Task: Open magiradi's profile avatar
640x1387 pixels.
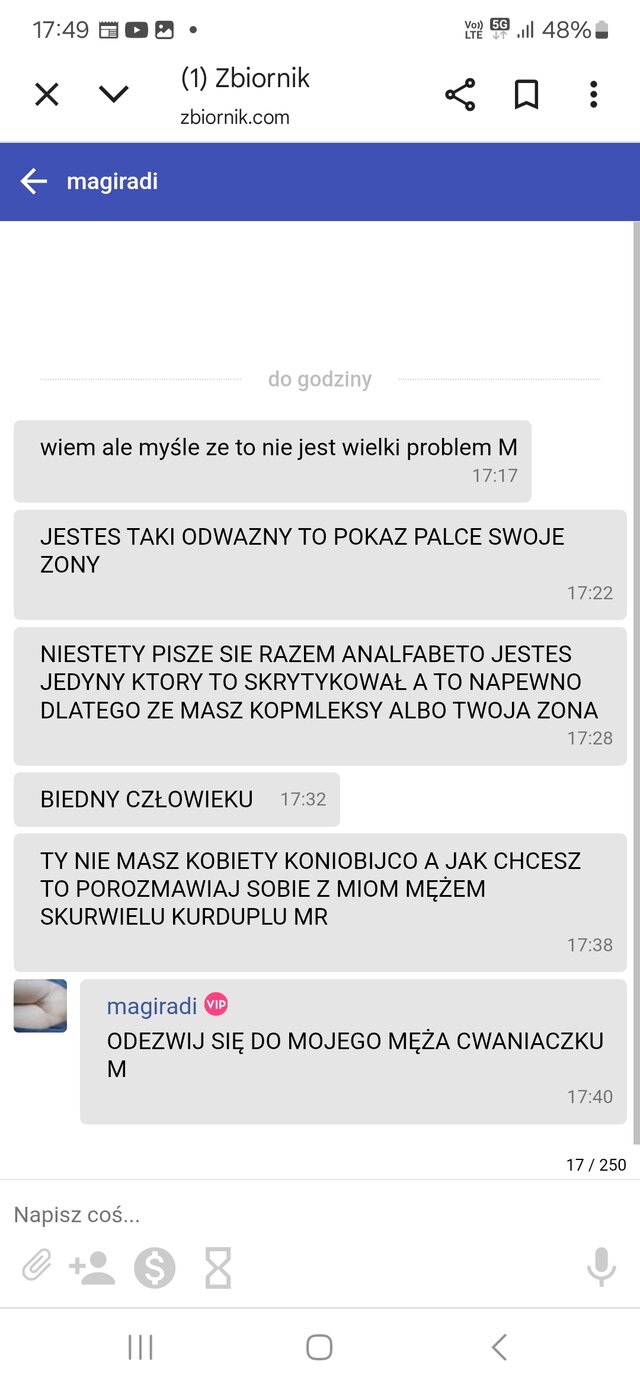Action: tap(40, 1005)
